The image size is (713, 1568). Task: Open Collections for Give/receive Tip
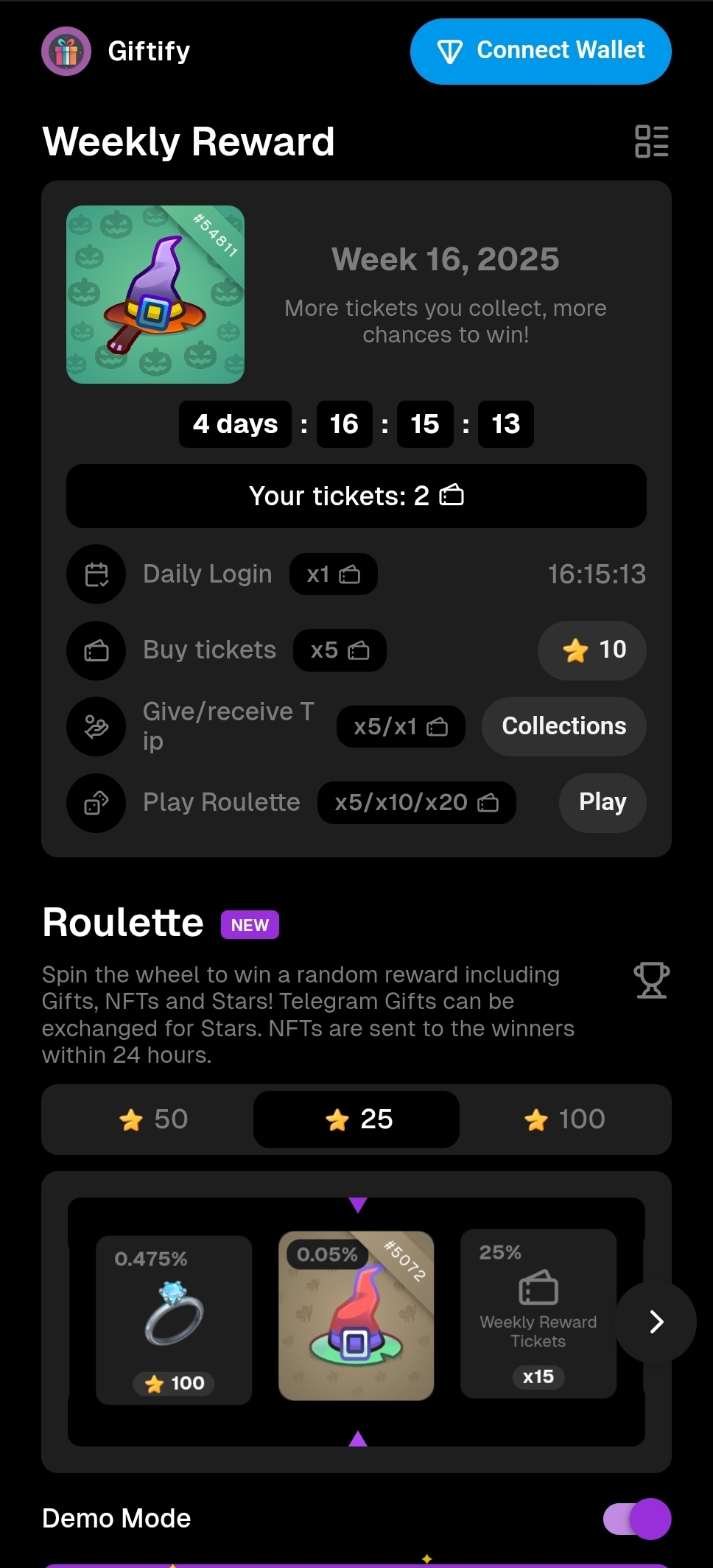tap(563, 726)
